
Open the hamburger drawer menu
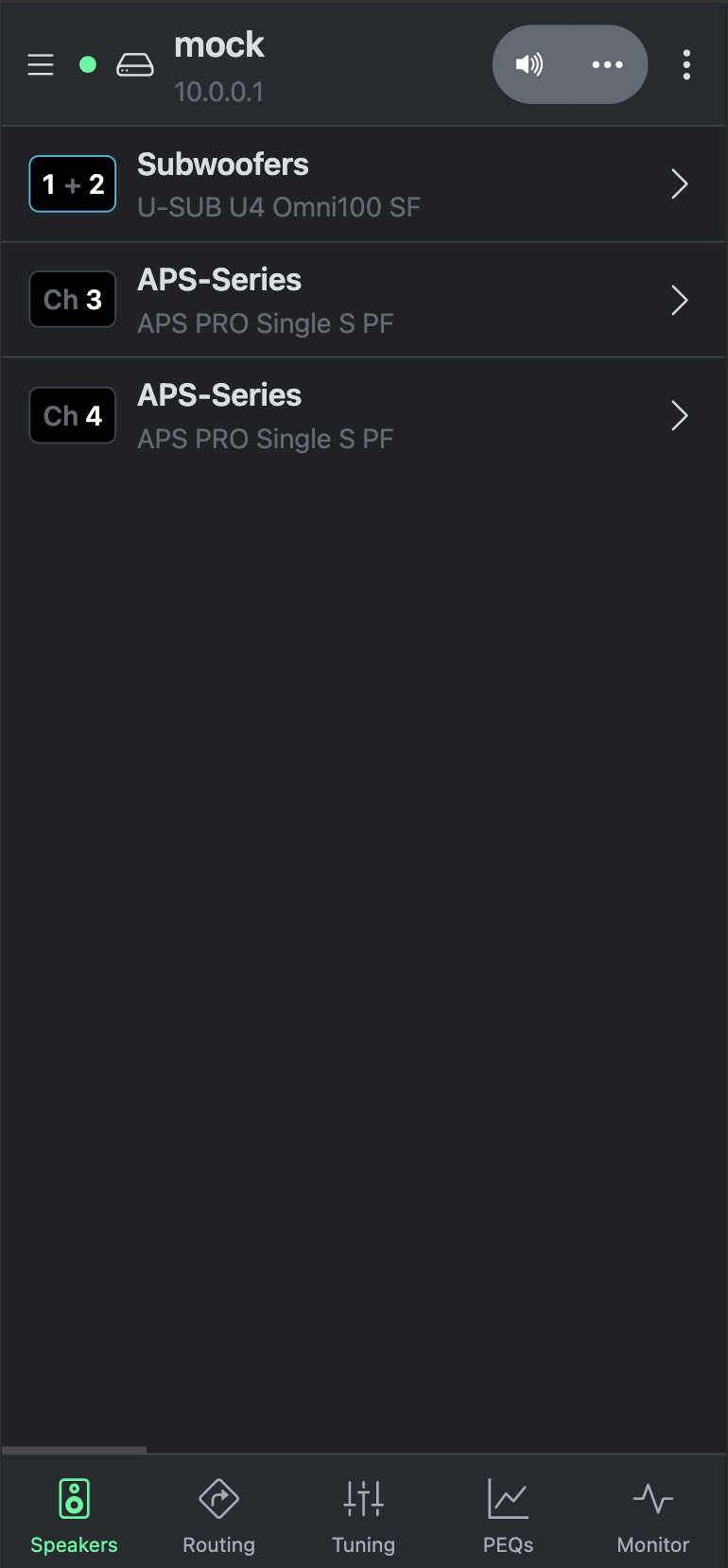click(x=41, y=64)
